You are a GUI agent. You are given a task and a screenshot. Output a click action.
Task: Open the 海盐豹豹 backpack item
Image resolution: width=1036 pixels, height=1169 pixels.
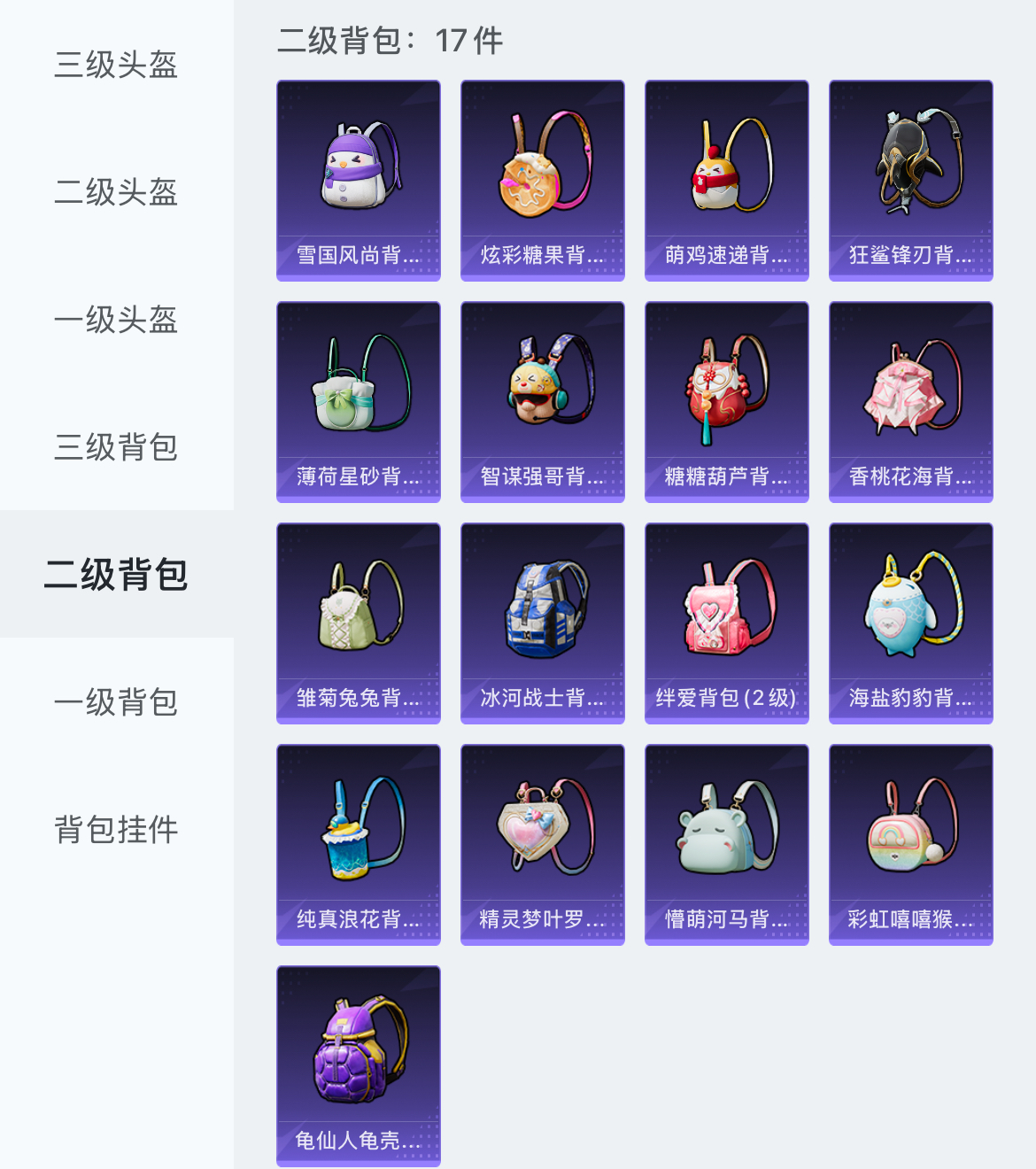pyautogui.click(x=911, y=623)
